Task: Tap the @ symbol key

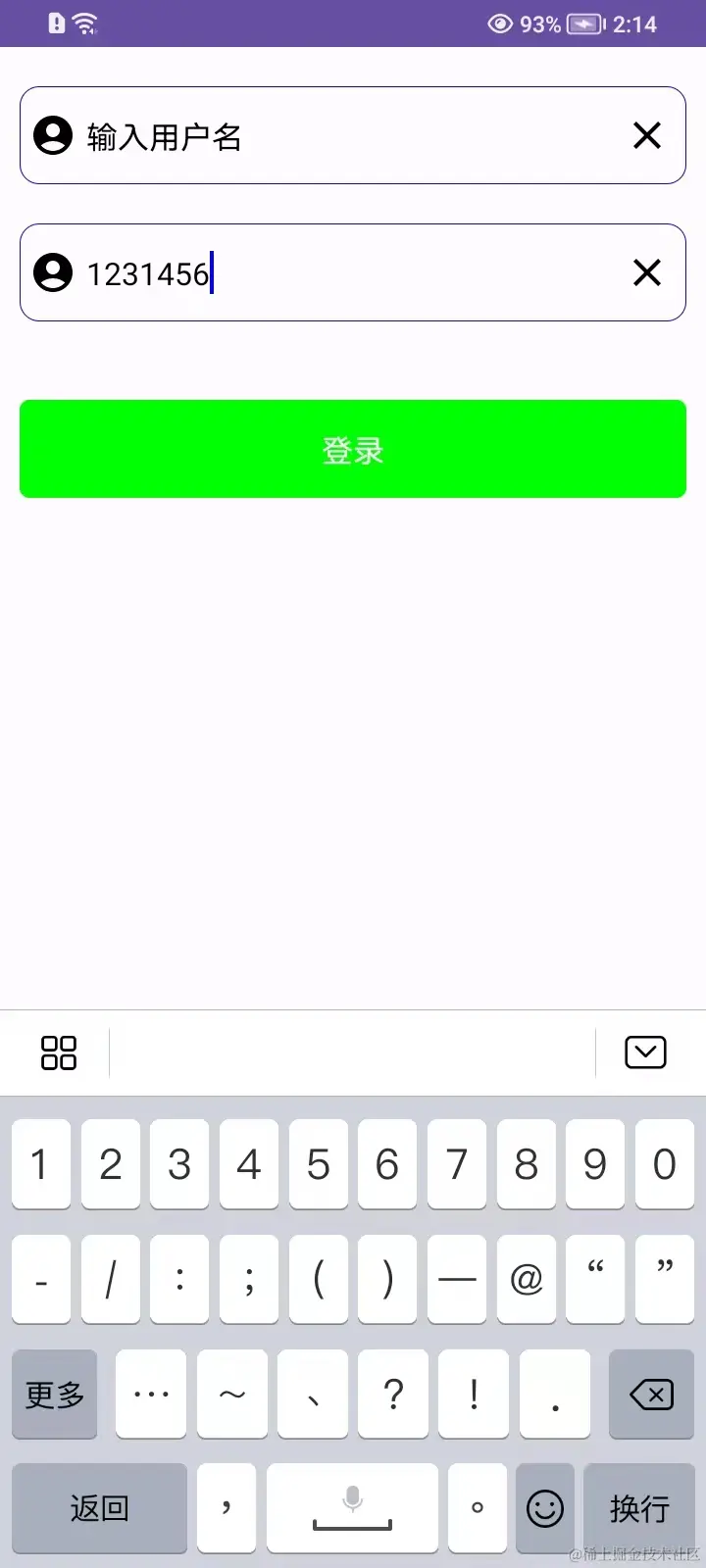Action: pyautogui.click(x=527, y=1279)
